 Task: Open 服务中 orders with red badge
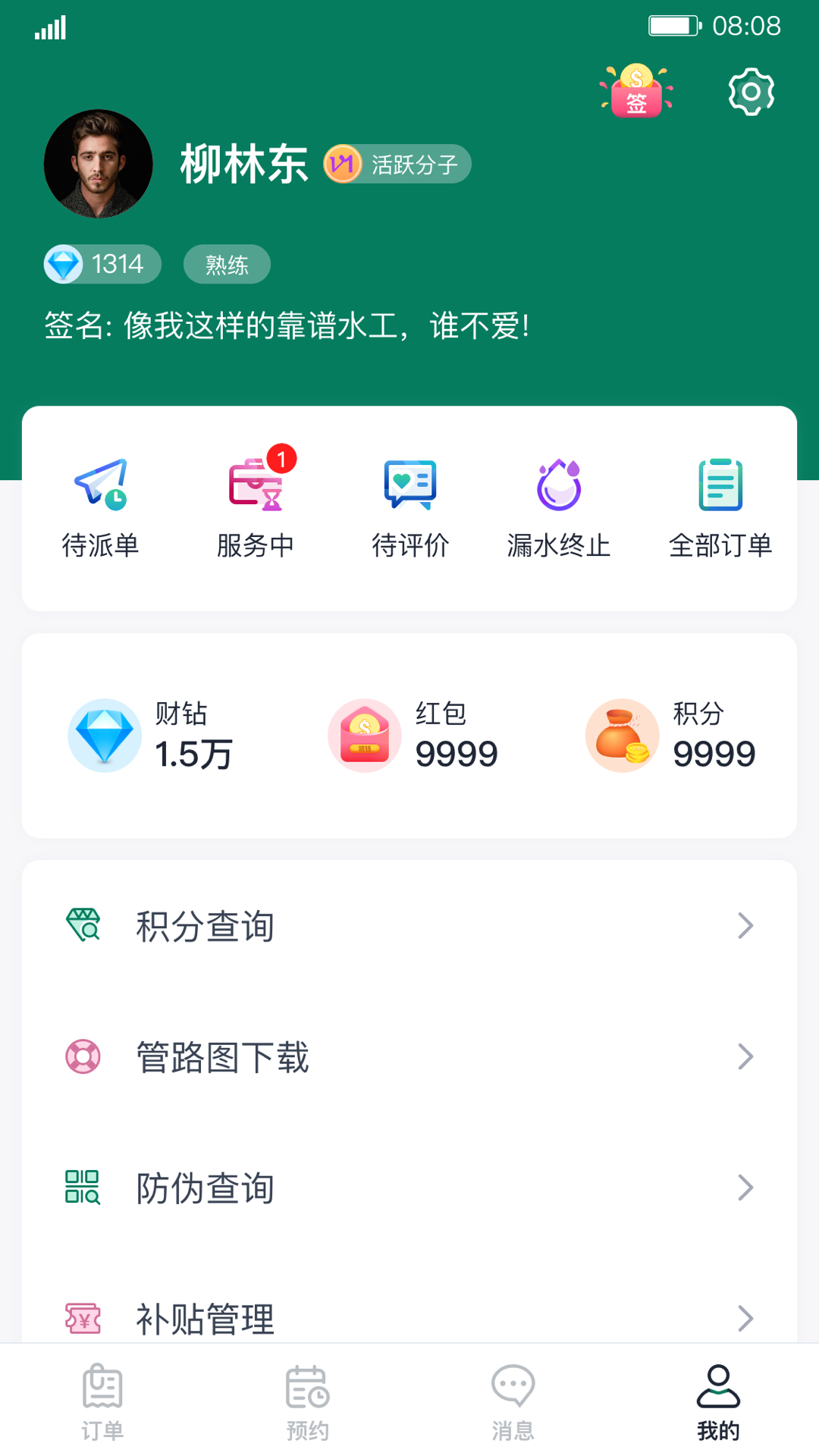pyautogui.click(x=256, y=500)
